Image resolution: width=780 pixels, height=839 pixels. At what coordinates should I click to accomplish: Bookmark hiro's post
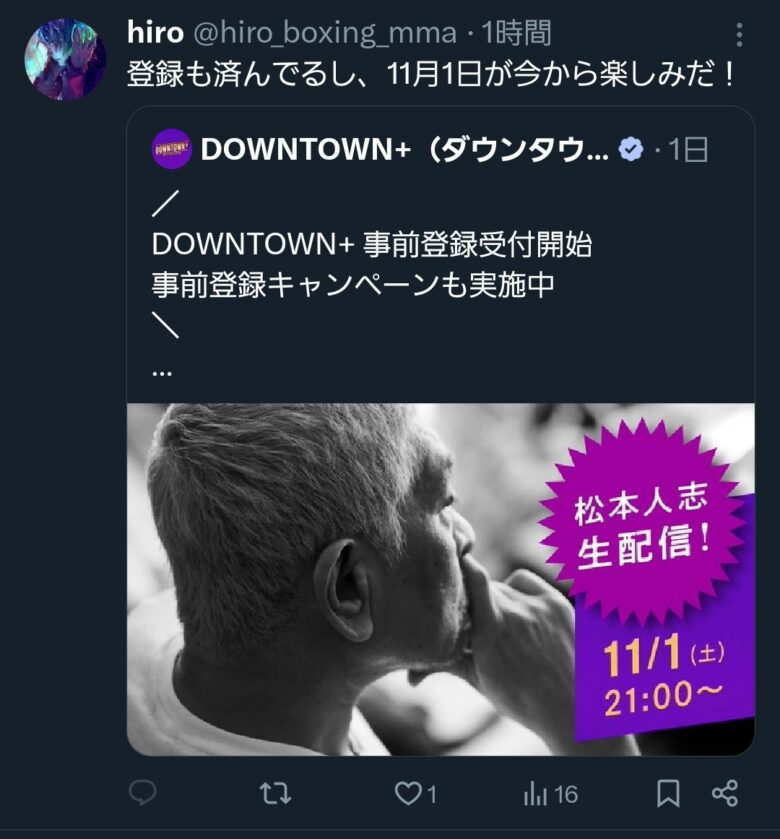[x=668, y=794]
